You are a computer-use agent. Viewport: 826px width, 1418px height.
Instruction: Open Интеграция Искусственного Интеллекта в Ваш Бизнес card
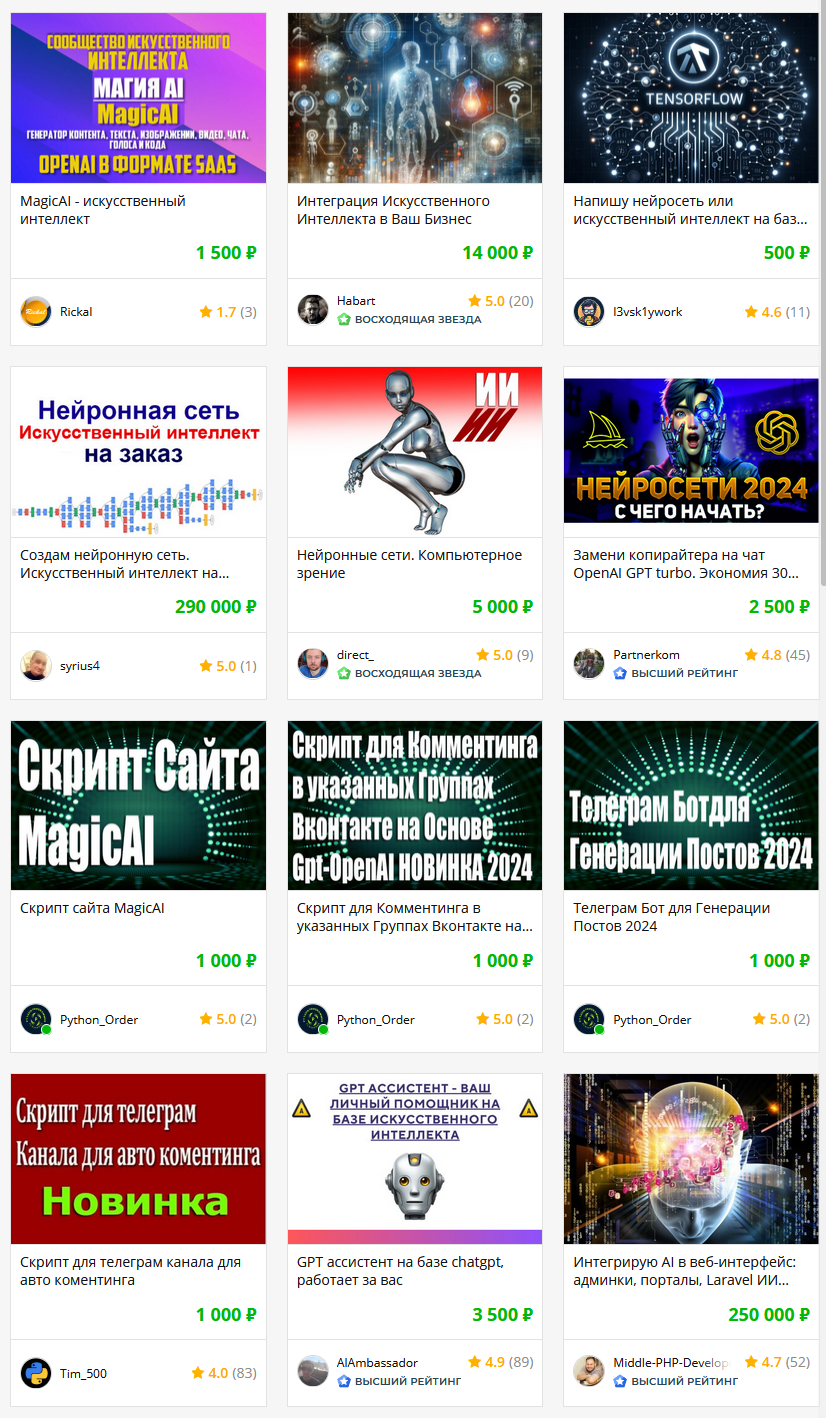click(x=392, y=210)
